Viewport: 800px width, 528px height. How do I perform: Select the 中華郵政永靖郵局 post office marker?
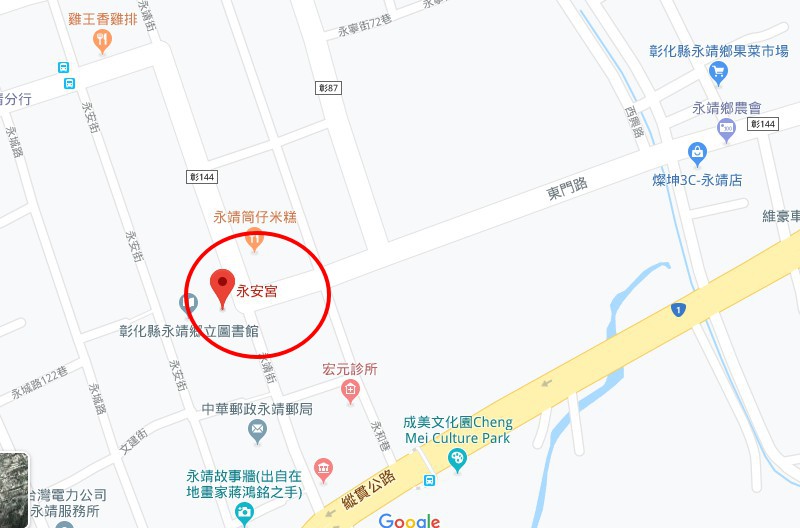coord(257,431)
